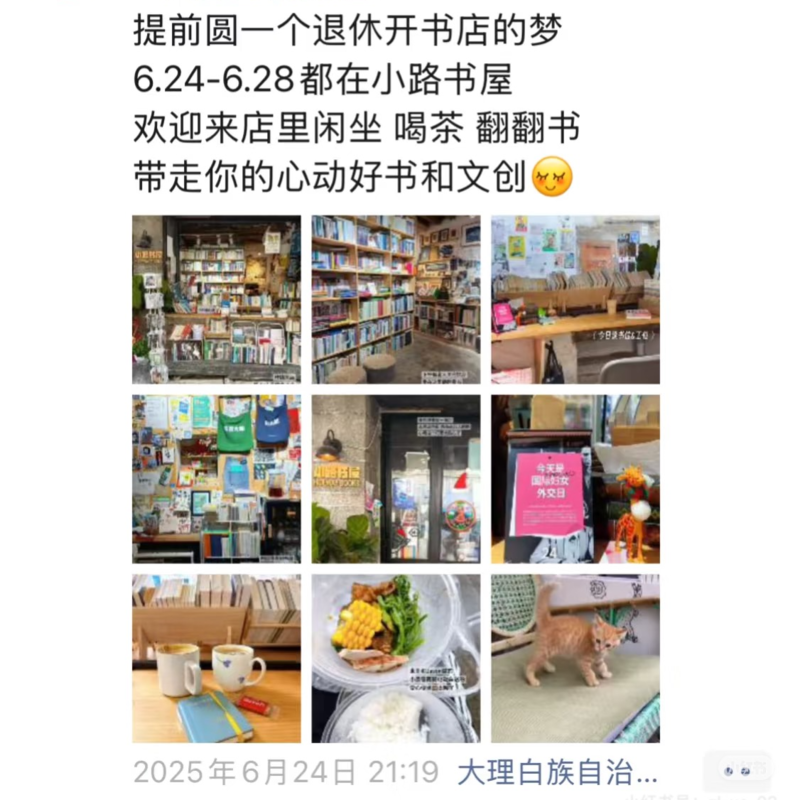This screenshot has height=800, width=800.
Task: View the meal with corn photo
Action: (x=395, y=657)
